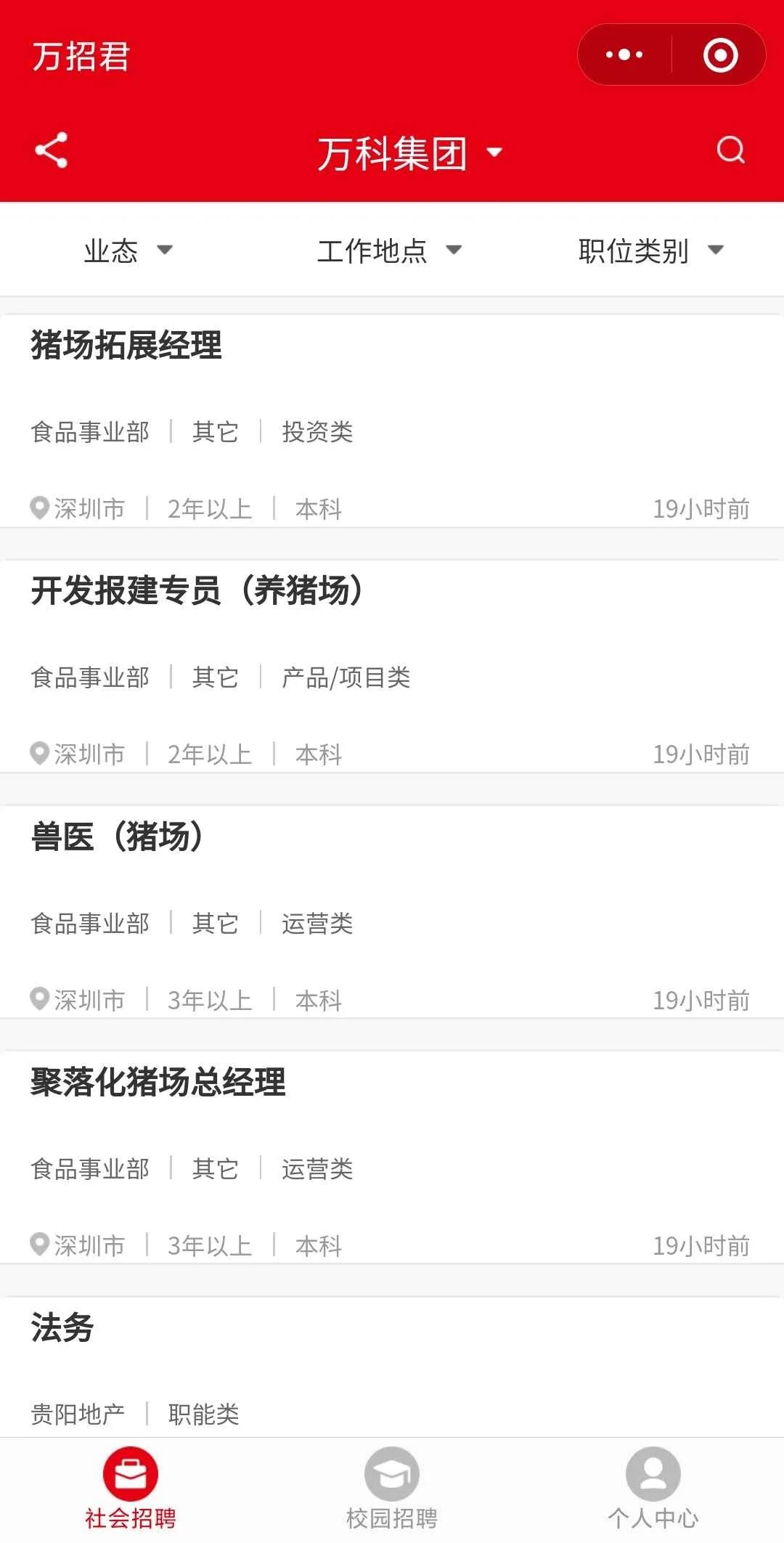Select the 社会招聘 tab
The width and height of the screenshot is (784, 1543).
click(131, 1490)
